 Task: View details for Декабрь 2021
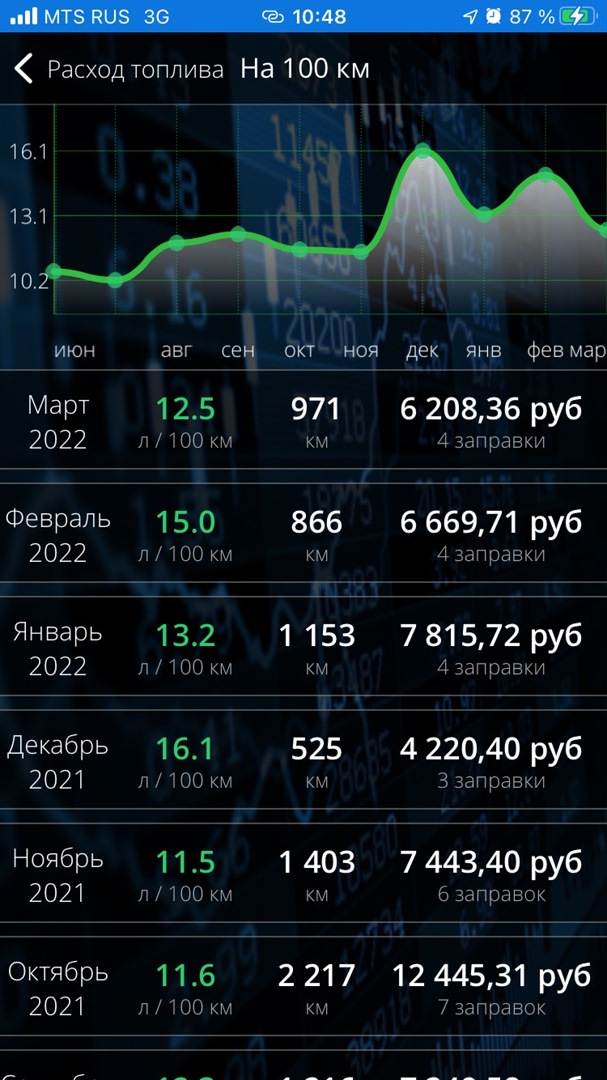coord(303,763)
